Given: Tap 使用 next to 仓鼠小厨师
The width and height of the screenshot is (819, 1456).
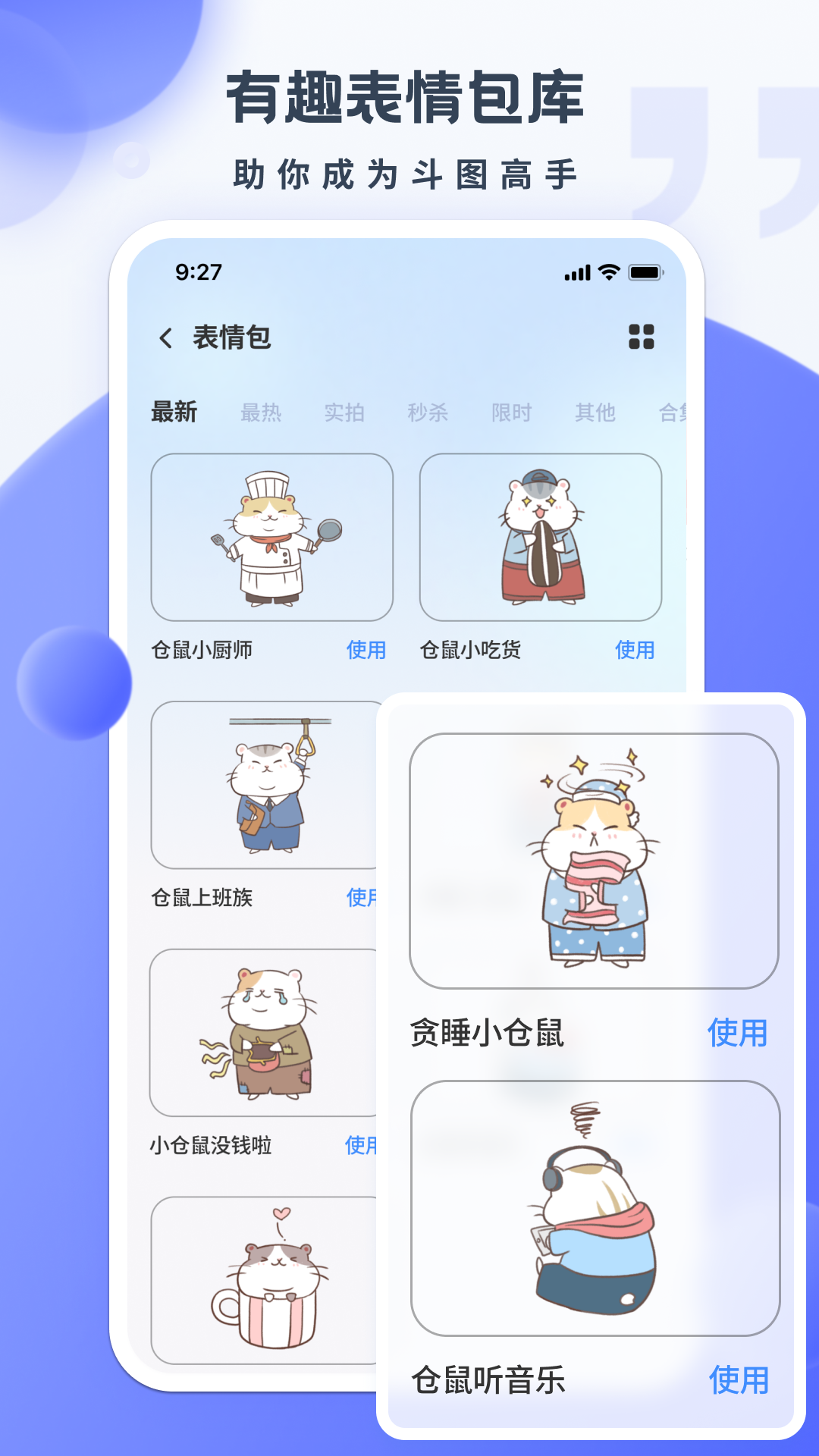Looking at the screenshot, I should [x=366, y=650].
